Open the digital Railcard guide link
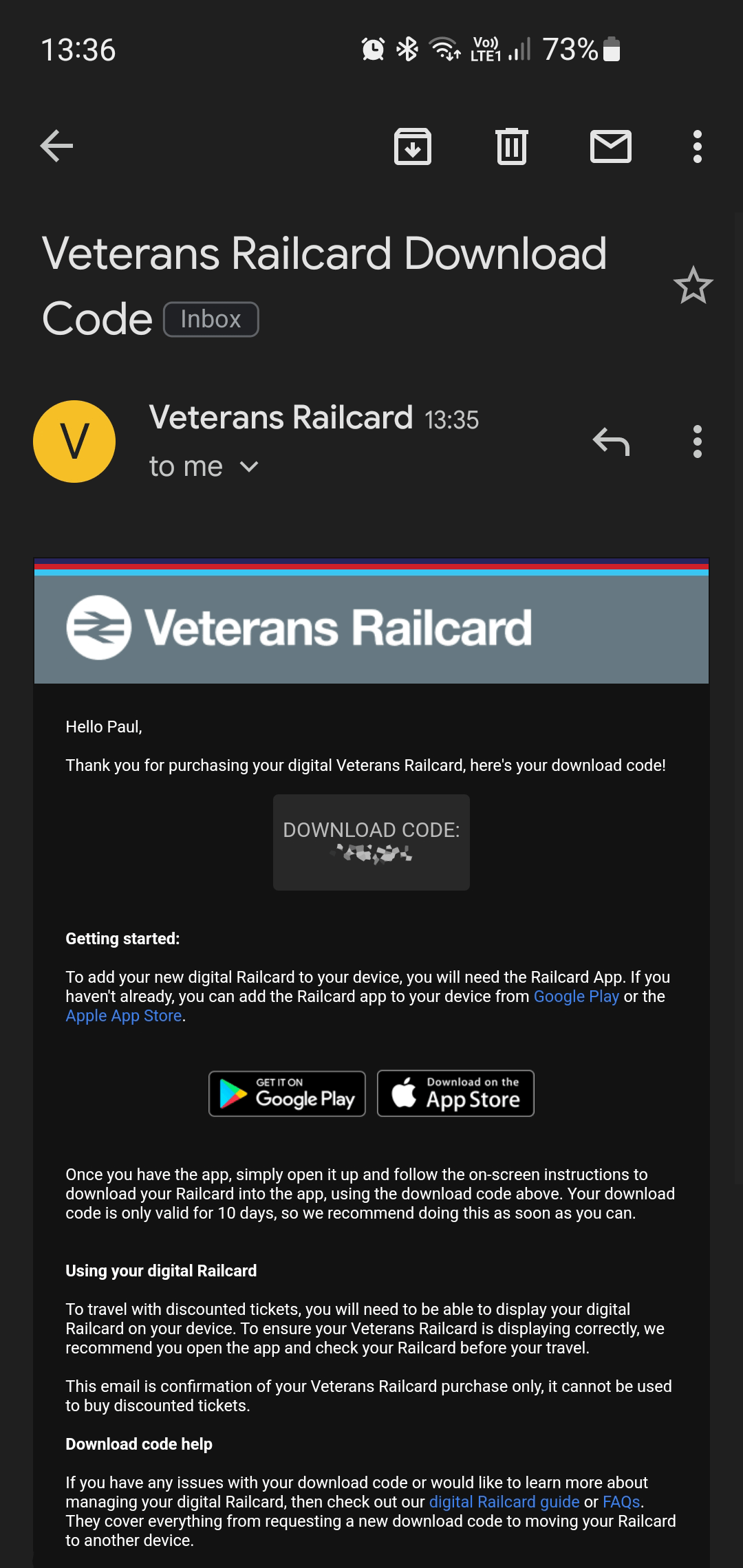 (x=504, y=1502)
